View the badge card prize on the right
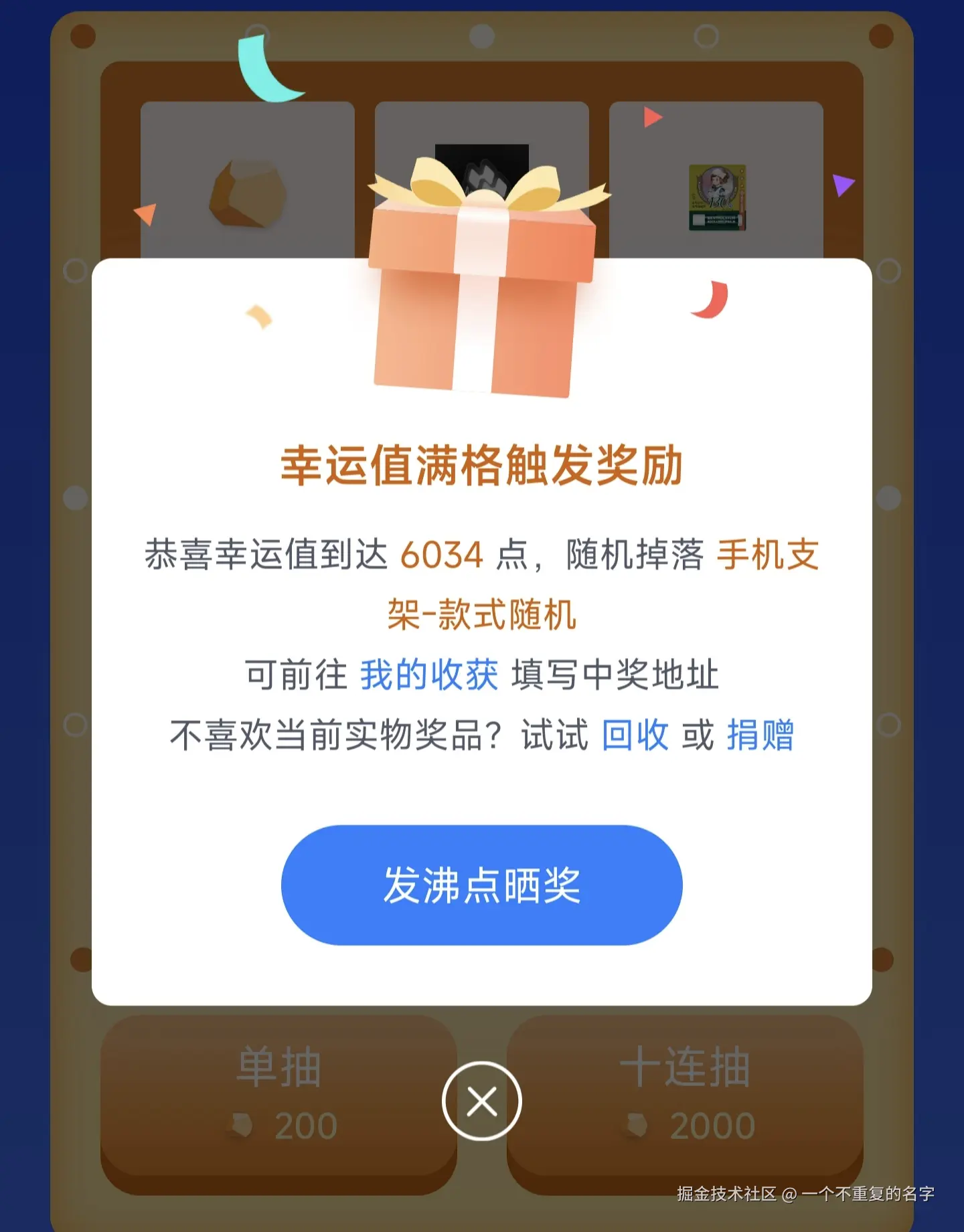The width and height of the screenshot is (964, 1232). coord(716,197)
